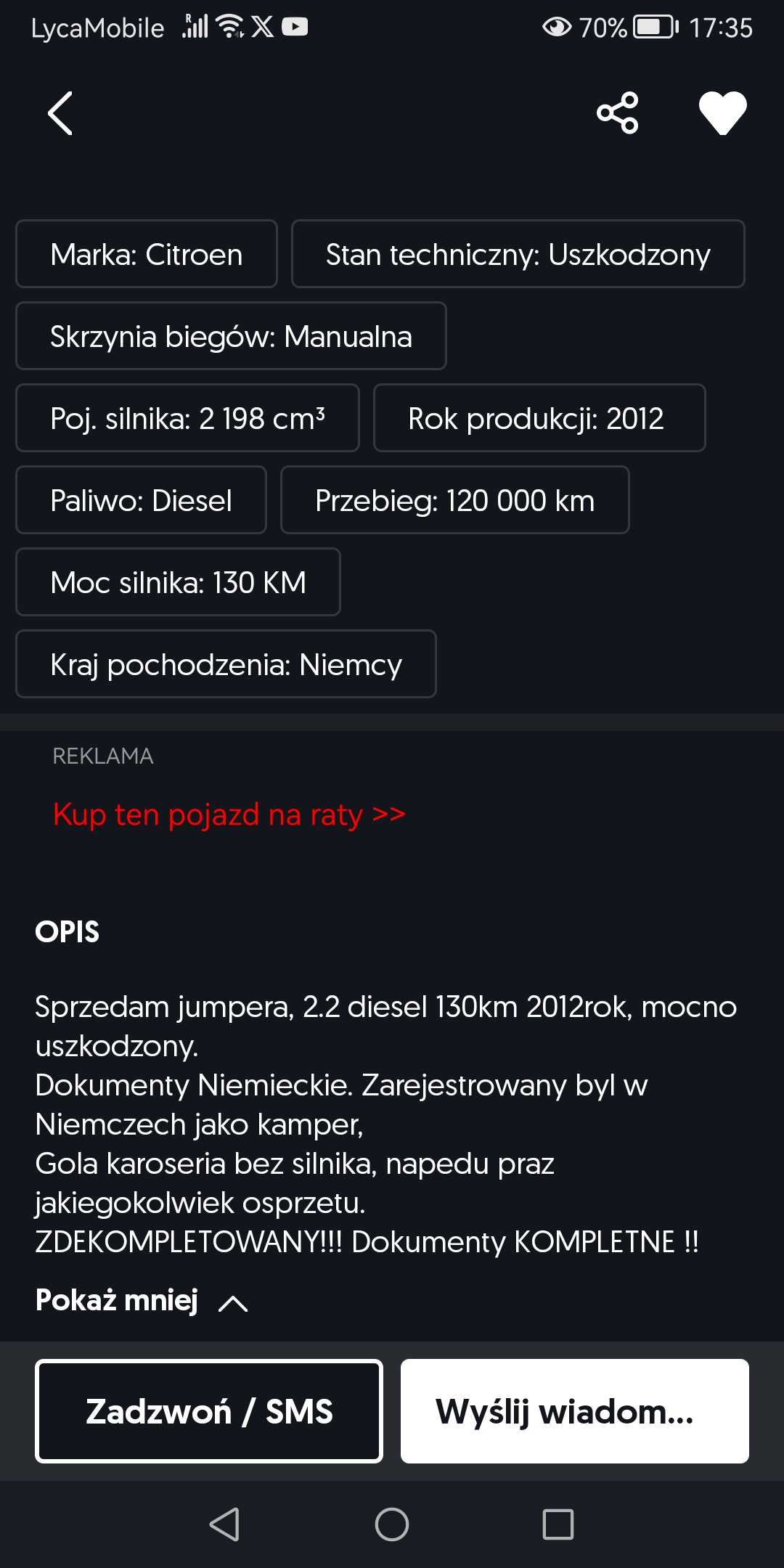Image resolution: width=784 pixels, height=1568 pixels.
Task: Toggle the favorite heart icon
Action: pos(722,113)
